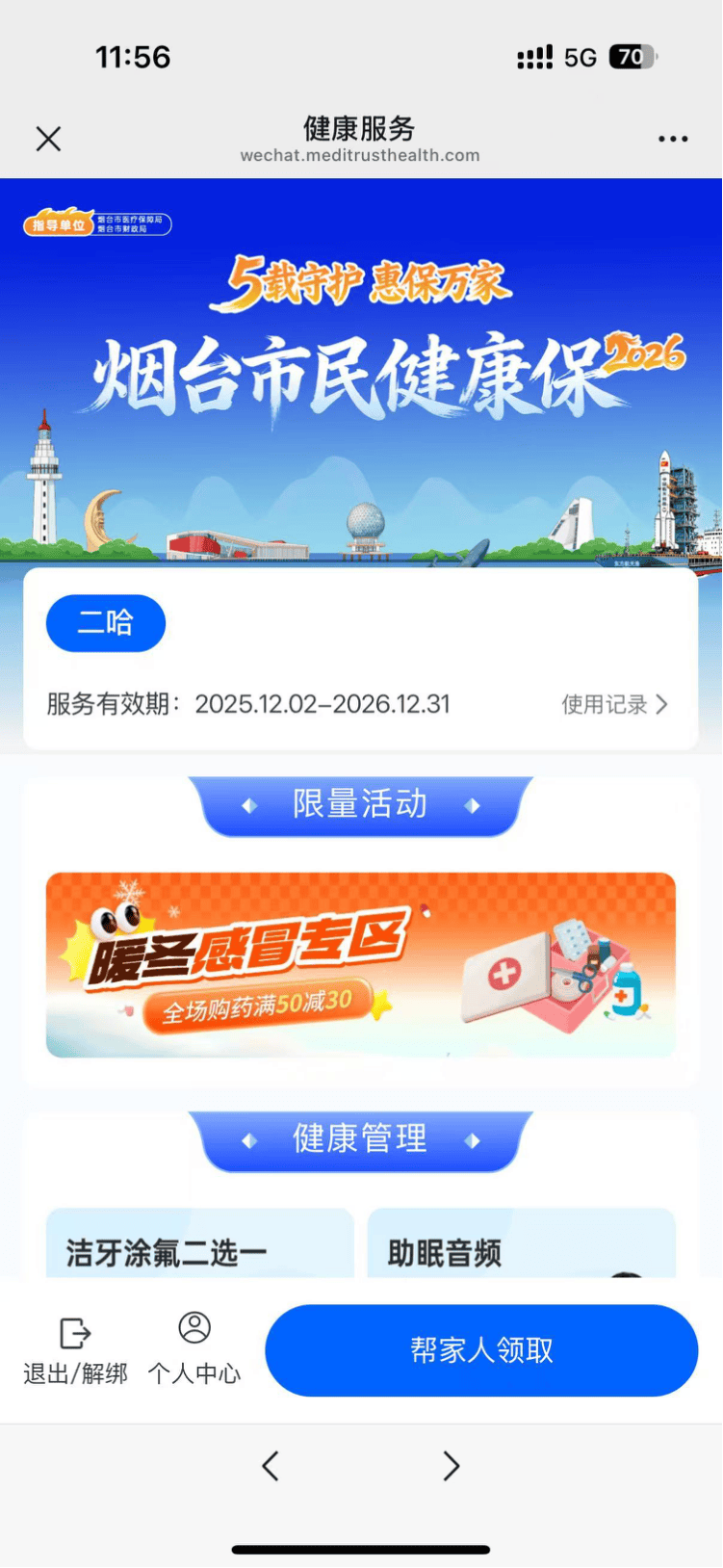The width and height of the screenshot is (723, 1568).
Task: Go forward to the next web page
Action: click(x=451, y=1466)
